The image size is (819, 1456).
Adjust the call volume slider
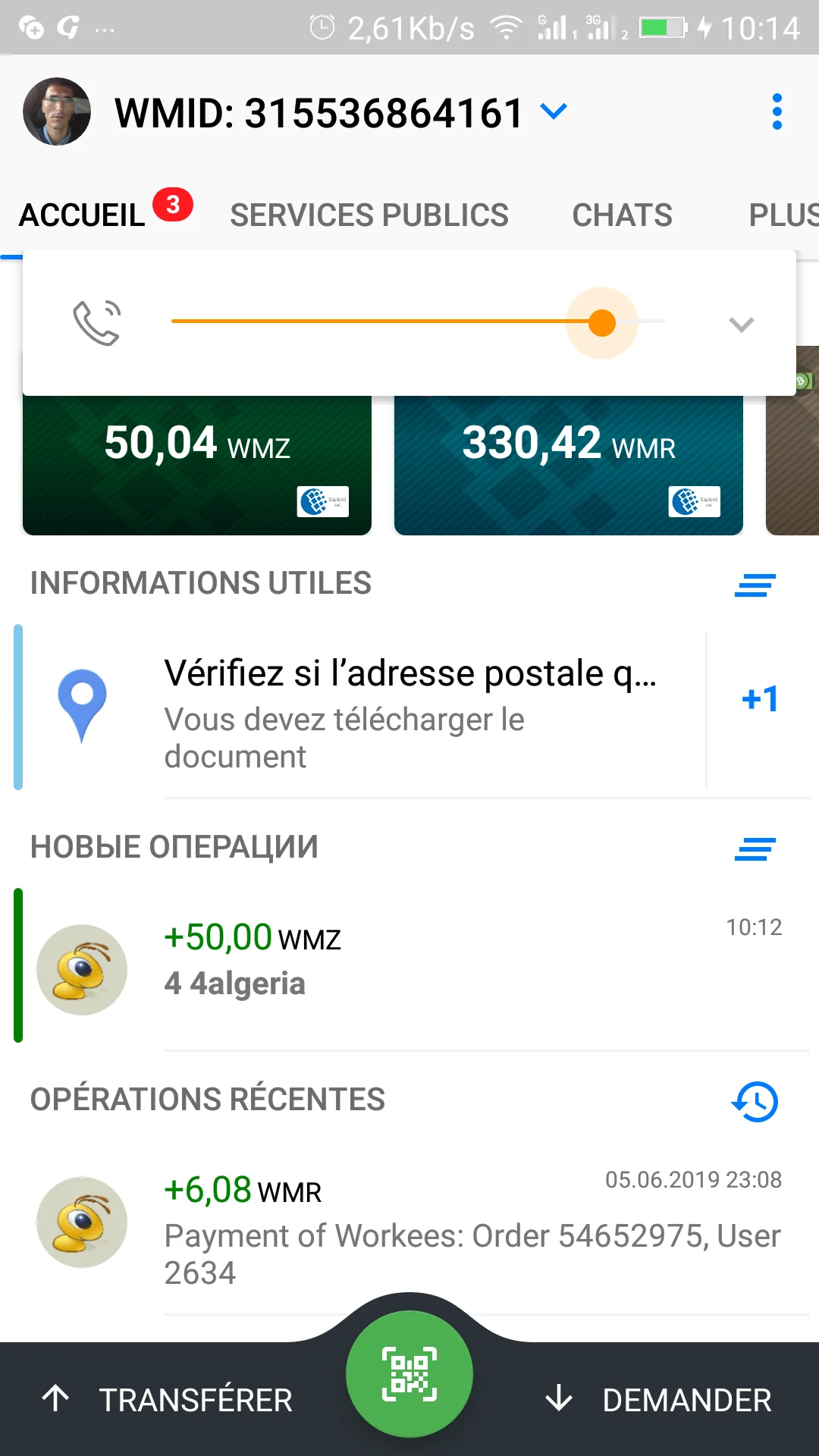coord(602,322)
